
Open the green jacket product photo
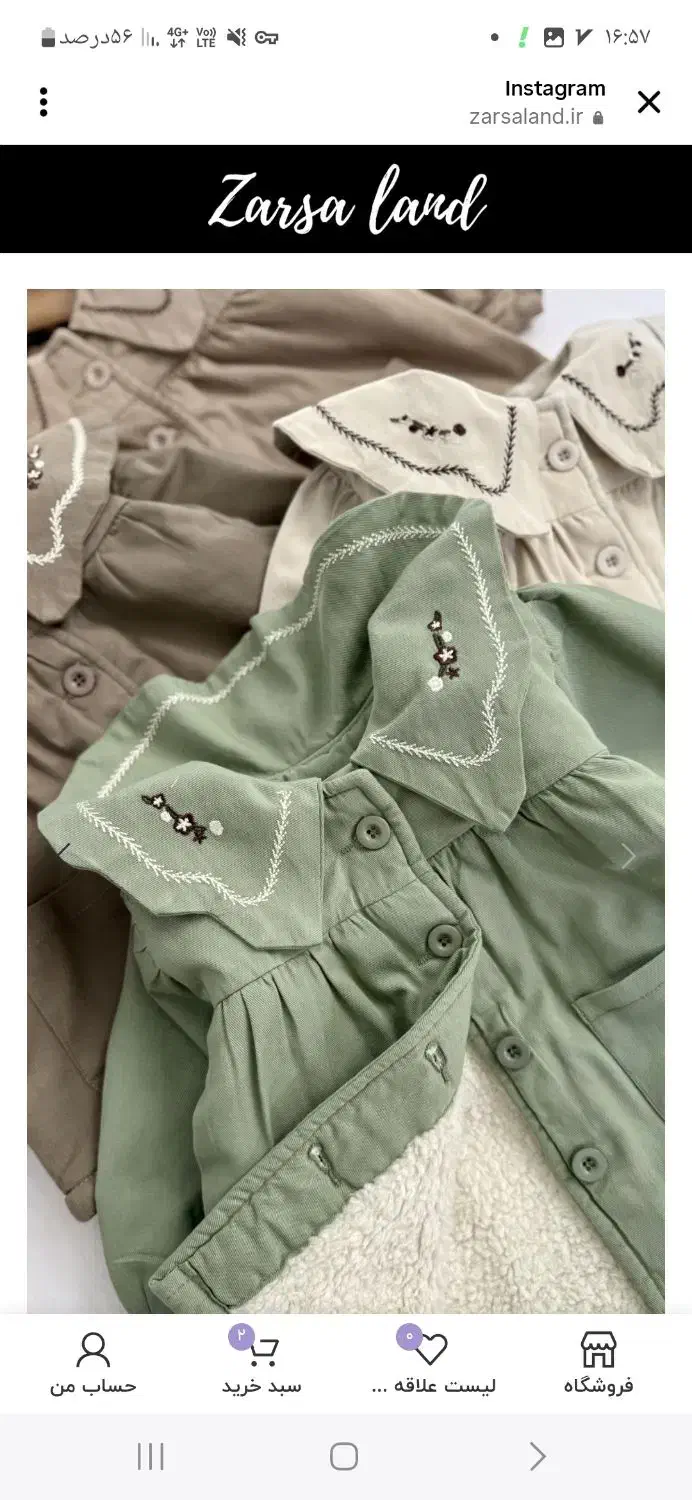click(346, 801)
